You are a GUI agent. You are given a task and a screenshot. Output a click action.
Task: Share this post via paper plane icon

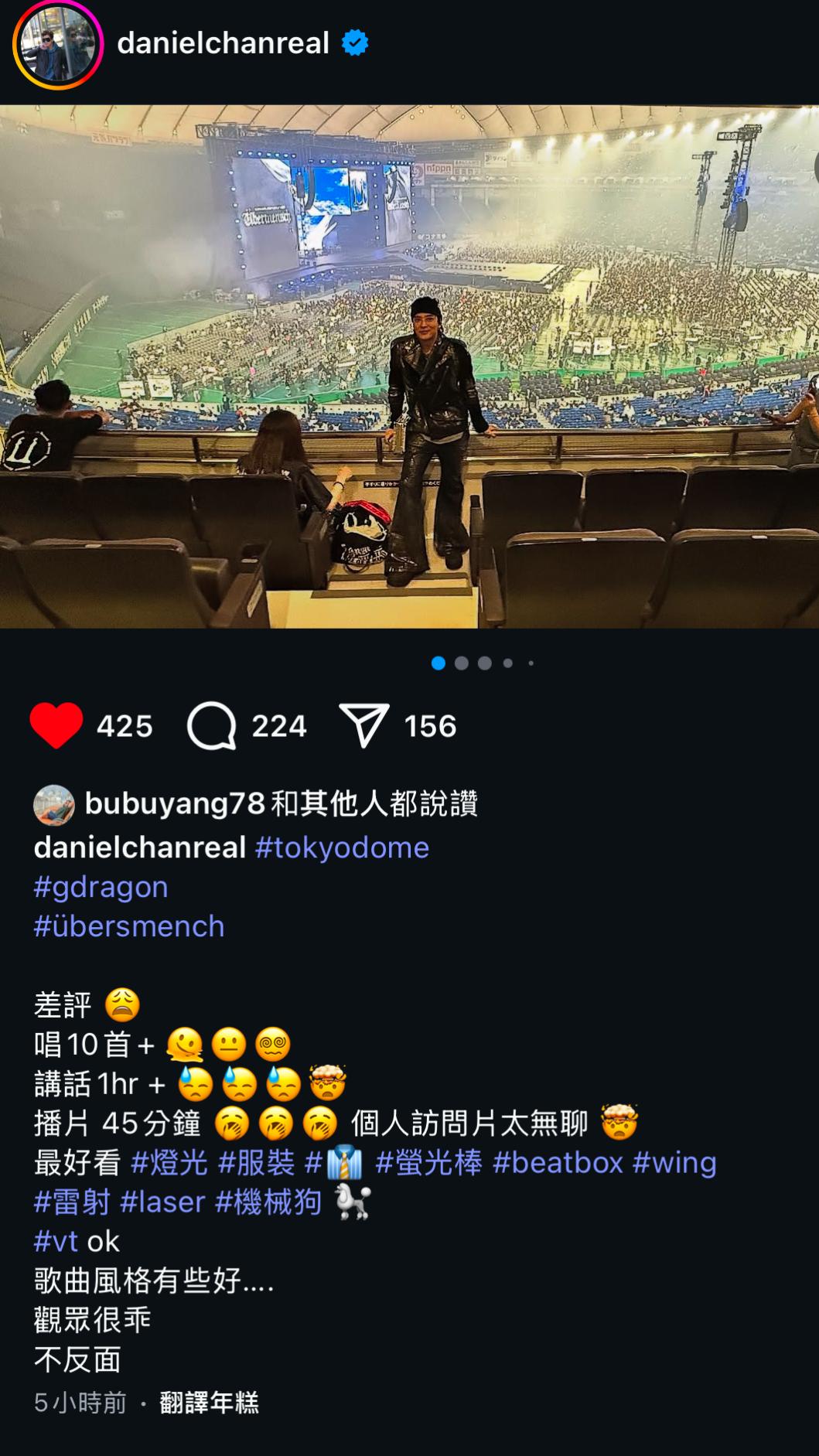tap(363, 725)
